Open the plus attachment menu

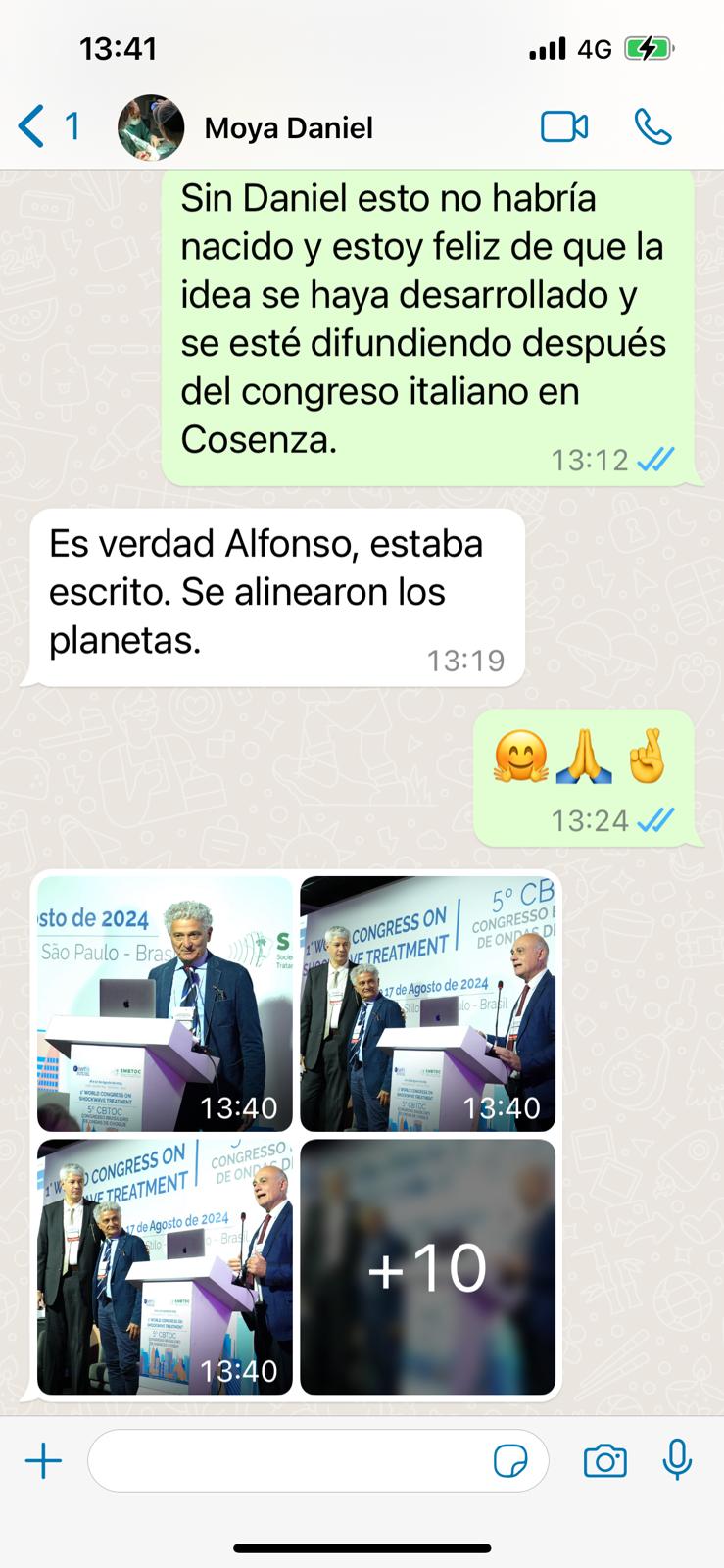[43, 1461]
